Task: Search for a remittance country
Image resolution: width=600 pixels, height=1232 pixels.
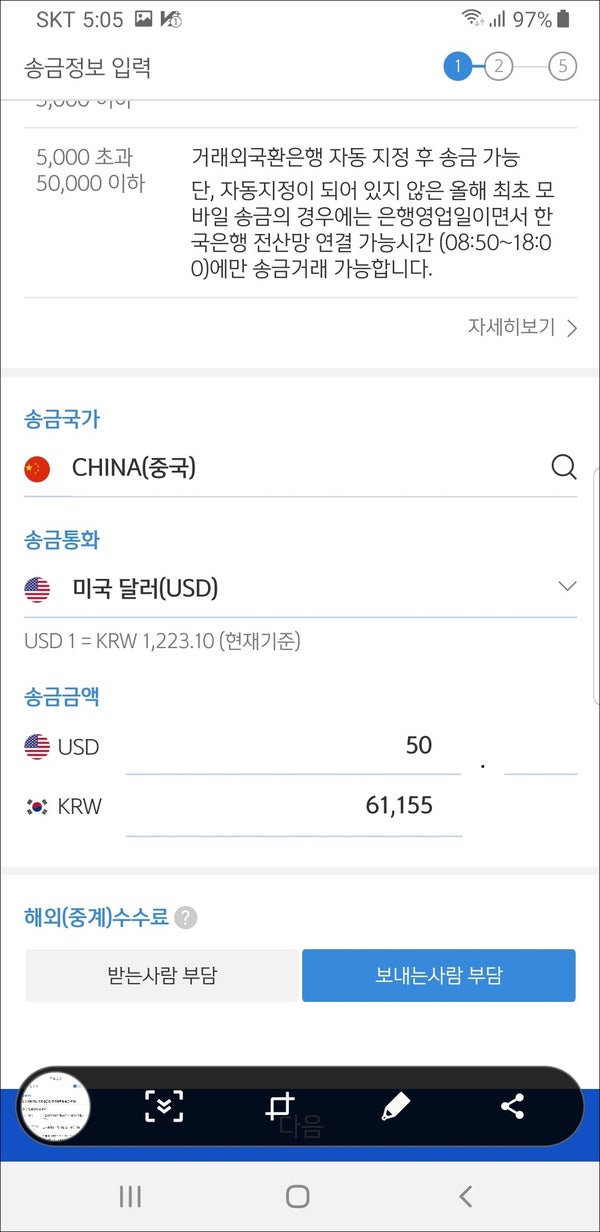Action: [564, 467]
